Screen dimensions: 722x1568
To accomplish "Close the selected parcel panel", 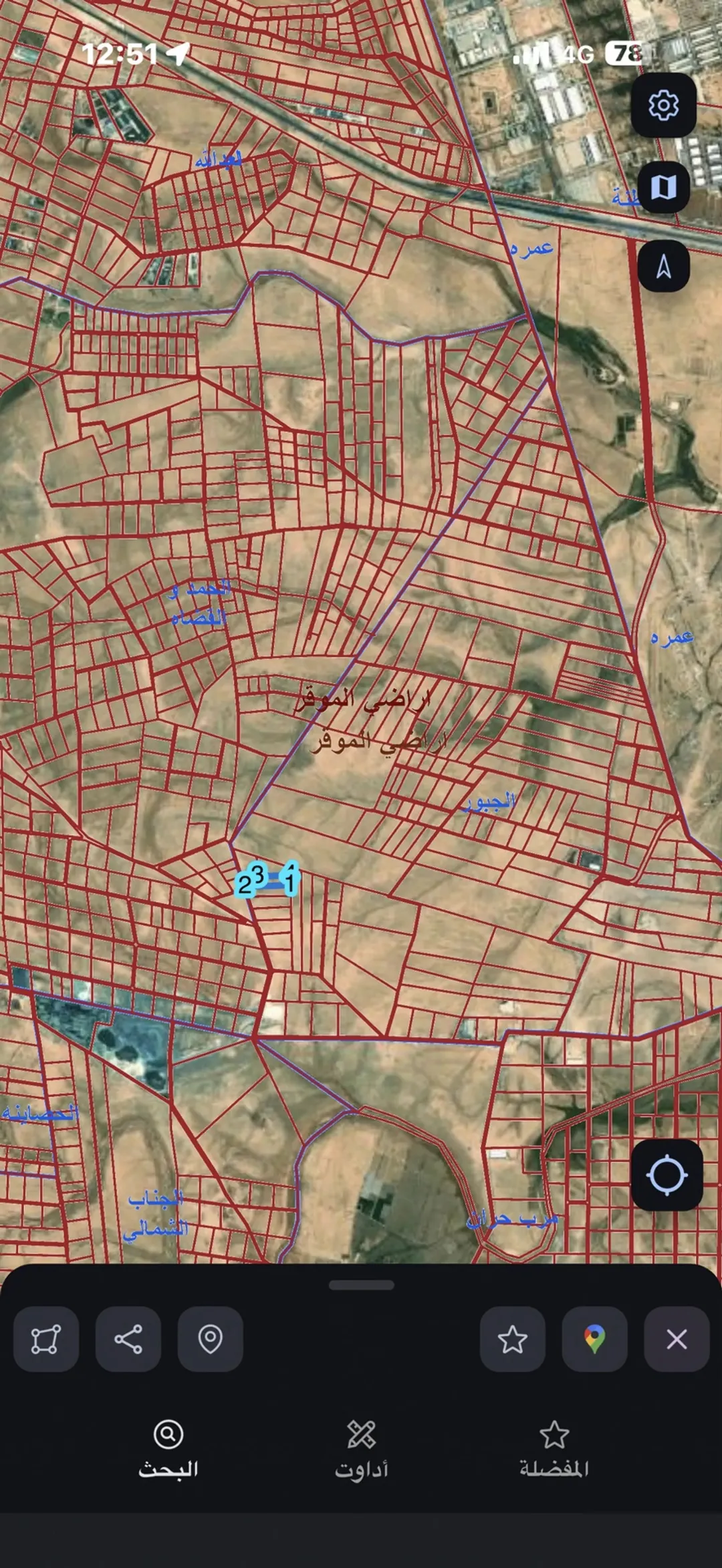I will pos(677,1339).
